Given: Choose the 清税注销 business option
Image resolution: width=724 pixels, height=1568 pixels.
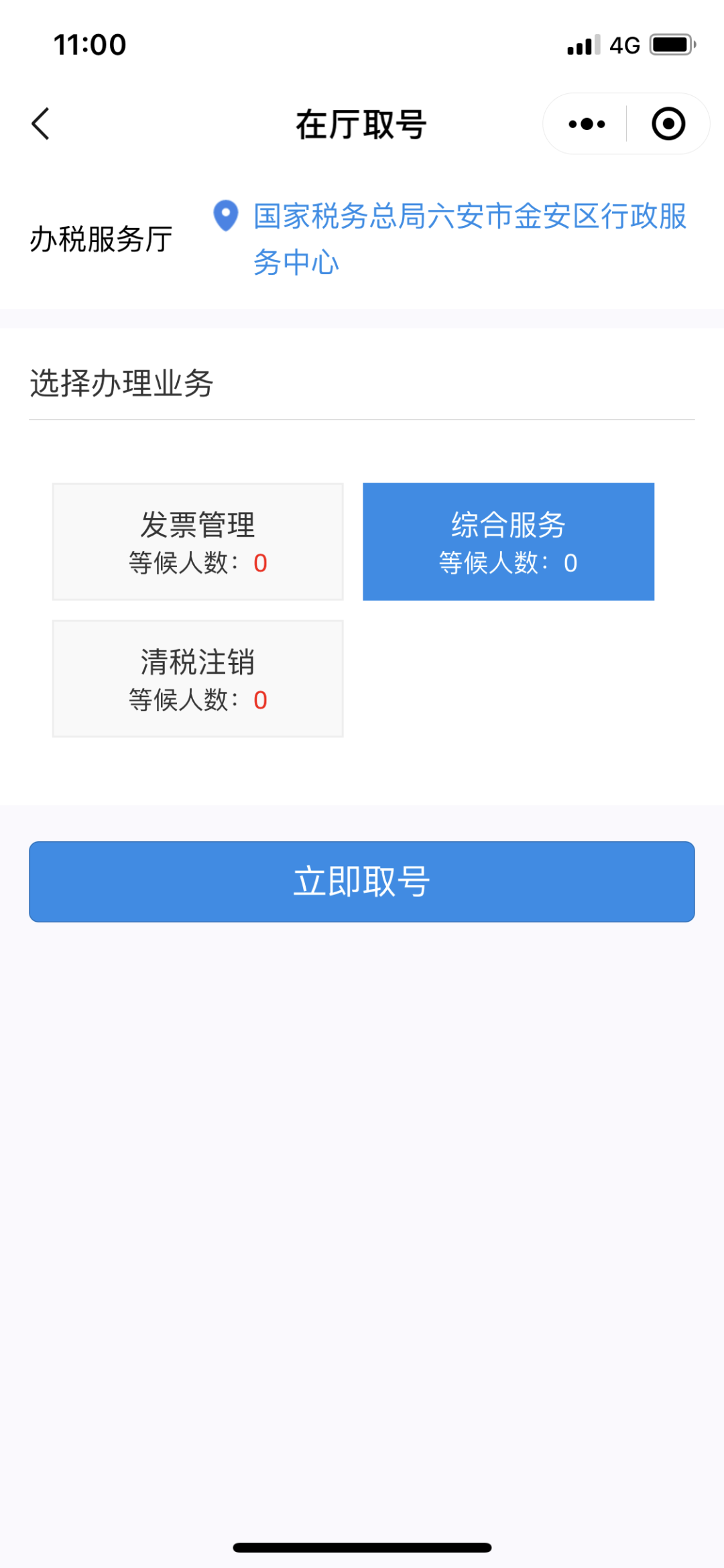Looking at the screenshot, I should 198,678.
